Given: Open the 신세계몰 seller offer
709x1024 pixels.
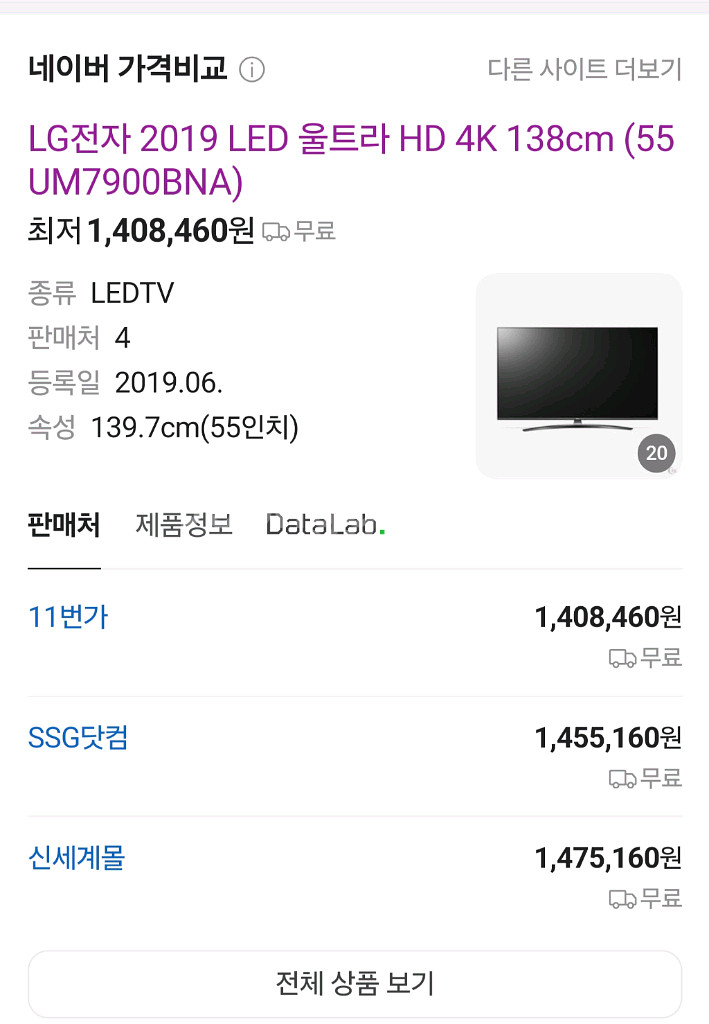Looking at the screenshot, I should click(x=76, y=858).
